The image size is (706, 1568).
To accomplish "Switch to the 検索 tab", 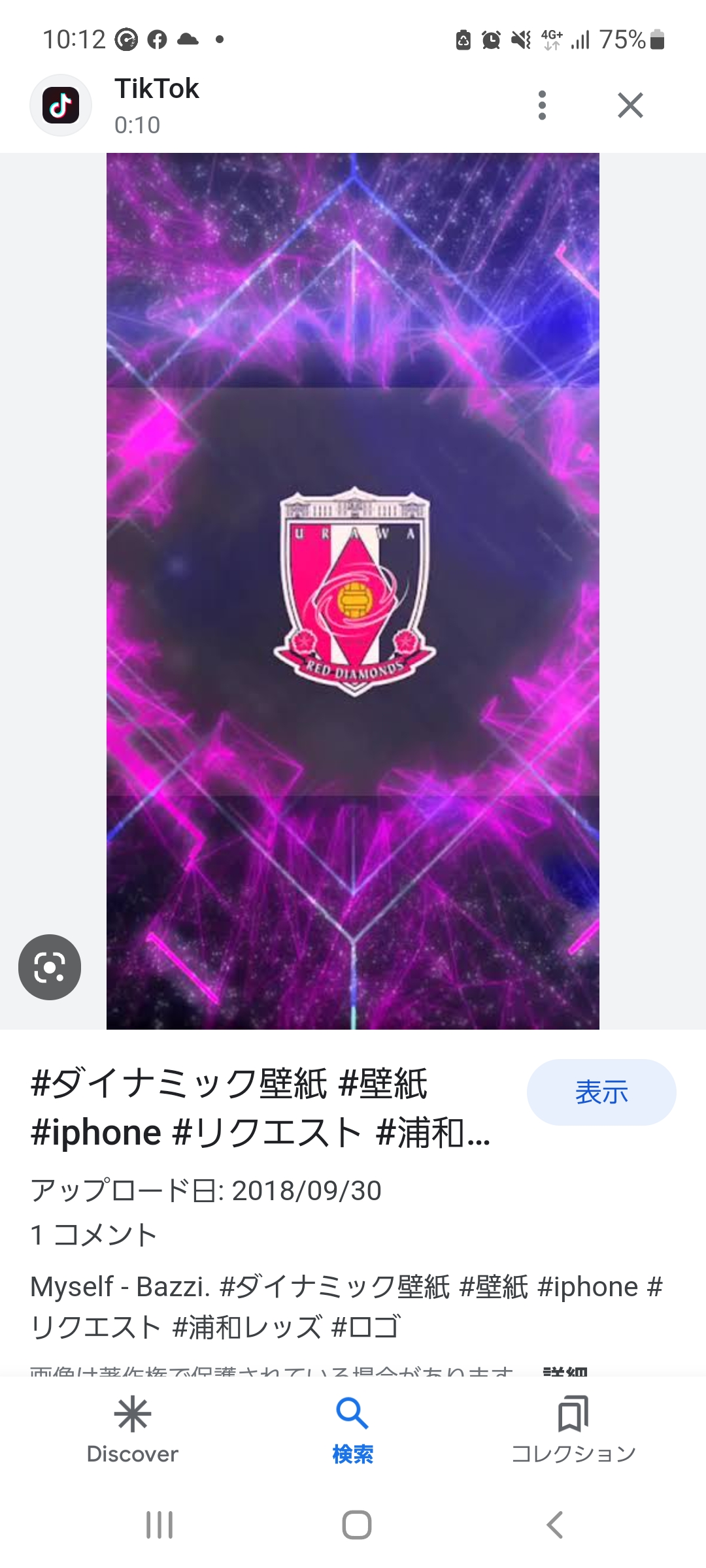I will click(x=353, y=1431).
